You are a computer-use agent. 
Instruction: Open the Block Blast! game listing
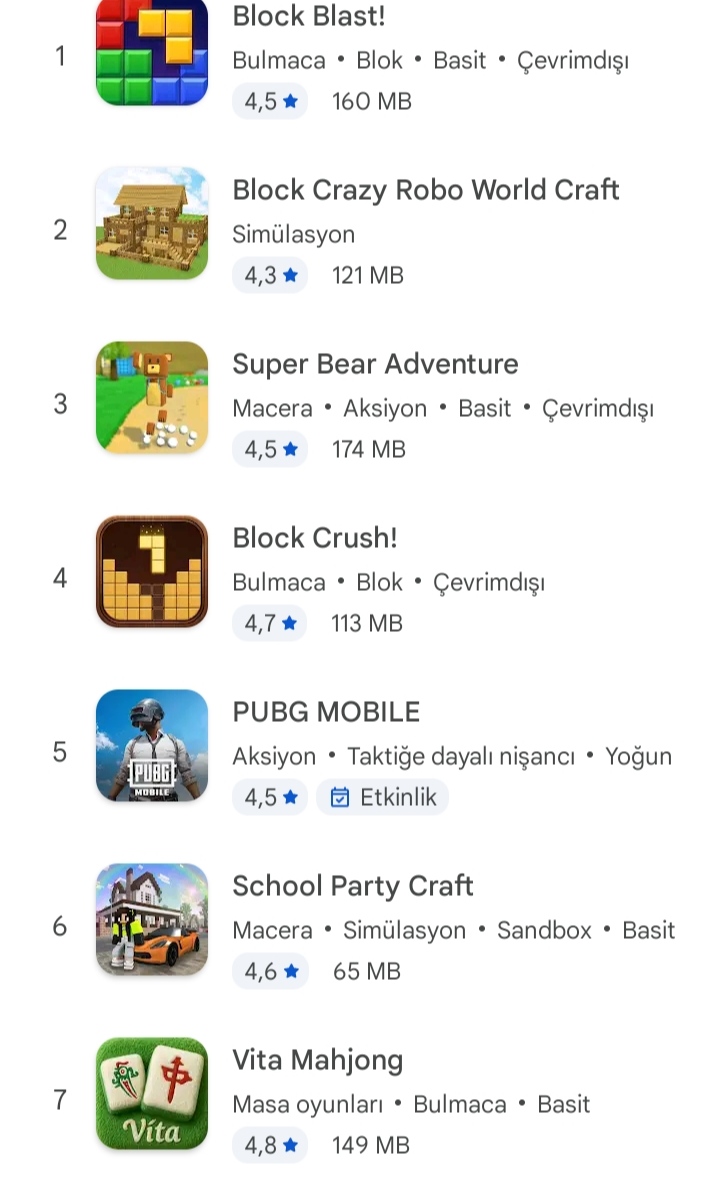[308, 18]
